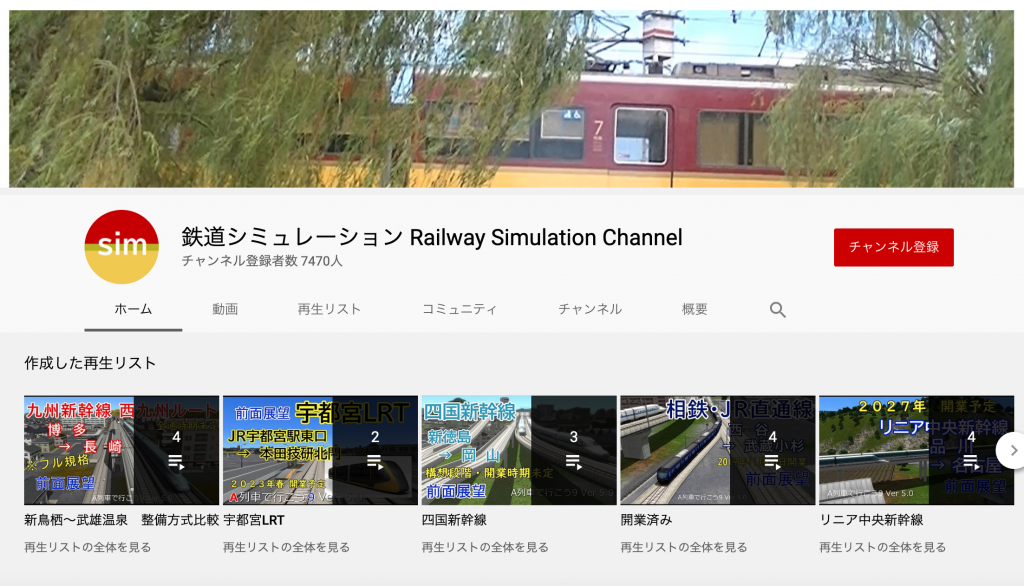Image resolution: width=1024 pixels, height=586 pixels.
Task: Open the チャンネル tab
Action: tap(590, 309)
